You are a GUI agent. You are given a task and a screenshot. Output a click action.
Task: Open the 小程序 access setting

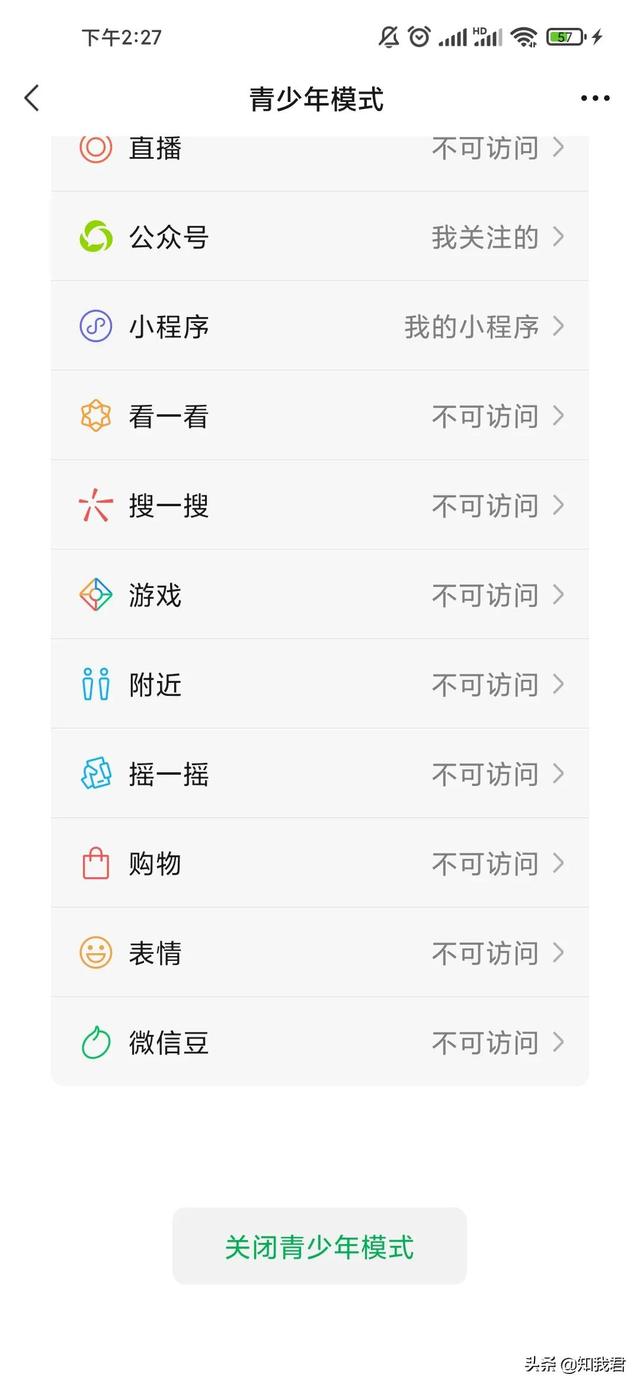(x=320, y=326)
